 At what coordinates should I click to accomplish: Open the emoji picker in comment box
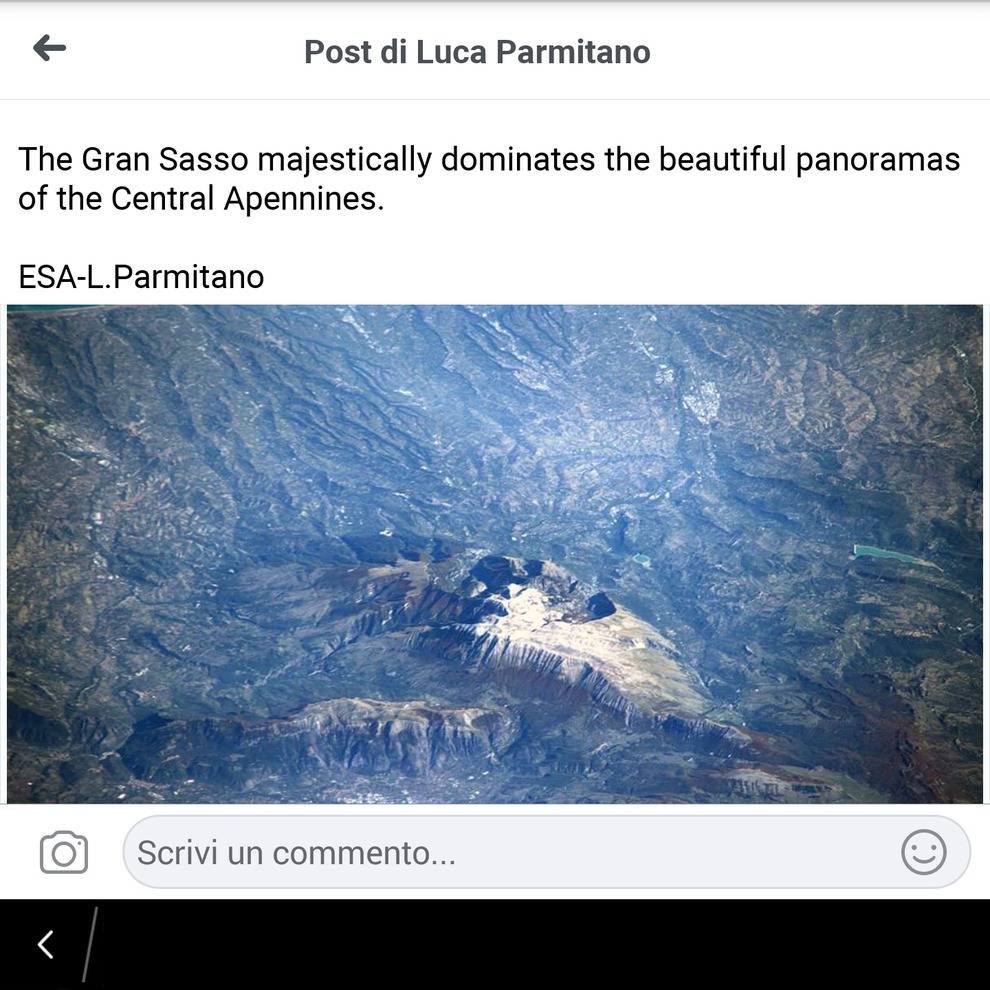(x=923, y=853)
